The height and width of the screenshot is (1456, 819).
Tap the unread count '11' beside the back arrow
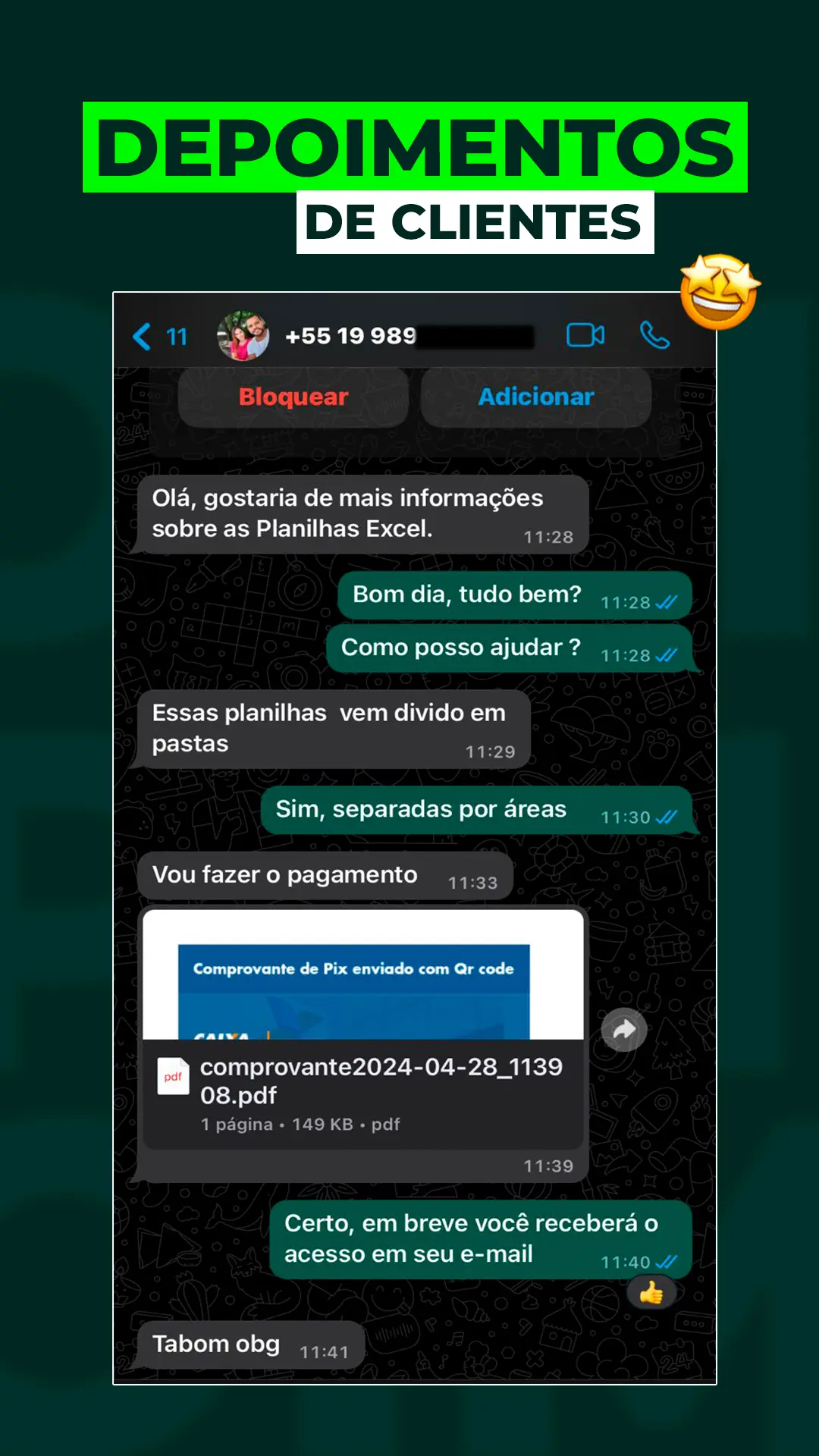click(175, 336)
